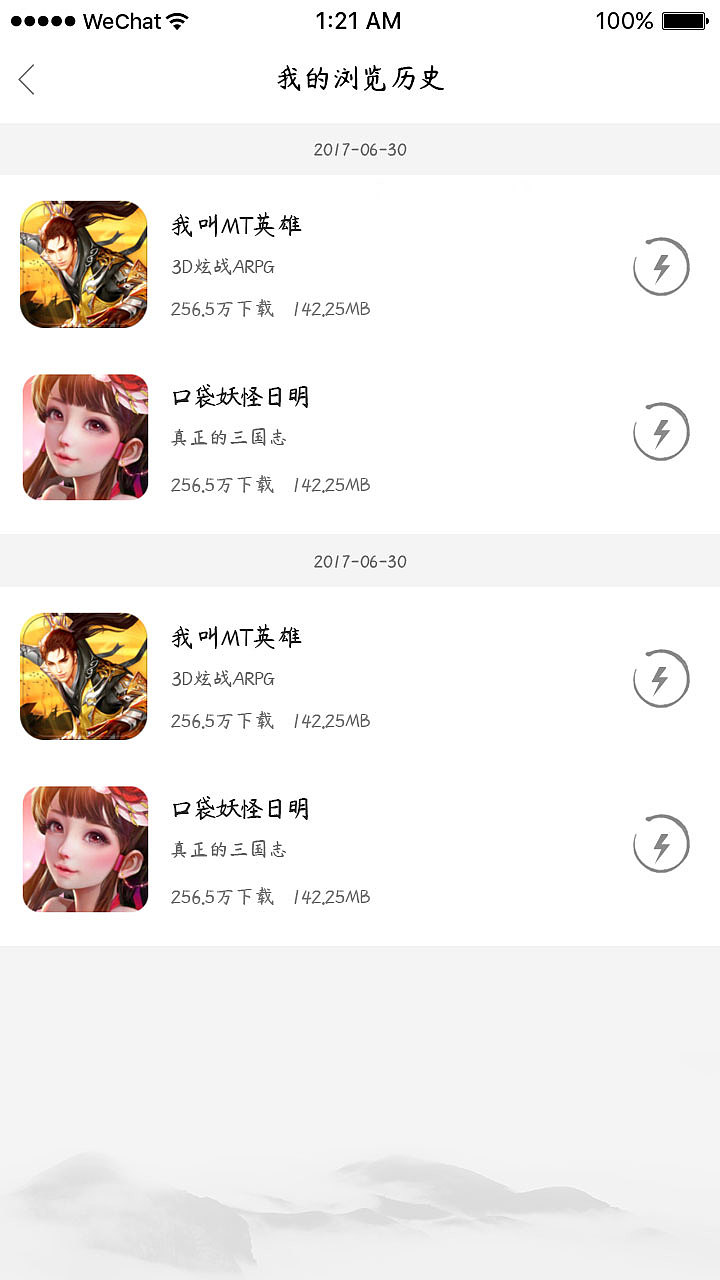This screenshot has height=1280, width=720.
Task: Open the 我叫MT英雄 title link
Action: pyautogui.click(x=237, y=226)
